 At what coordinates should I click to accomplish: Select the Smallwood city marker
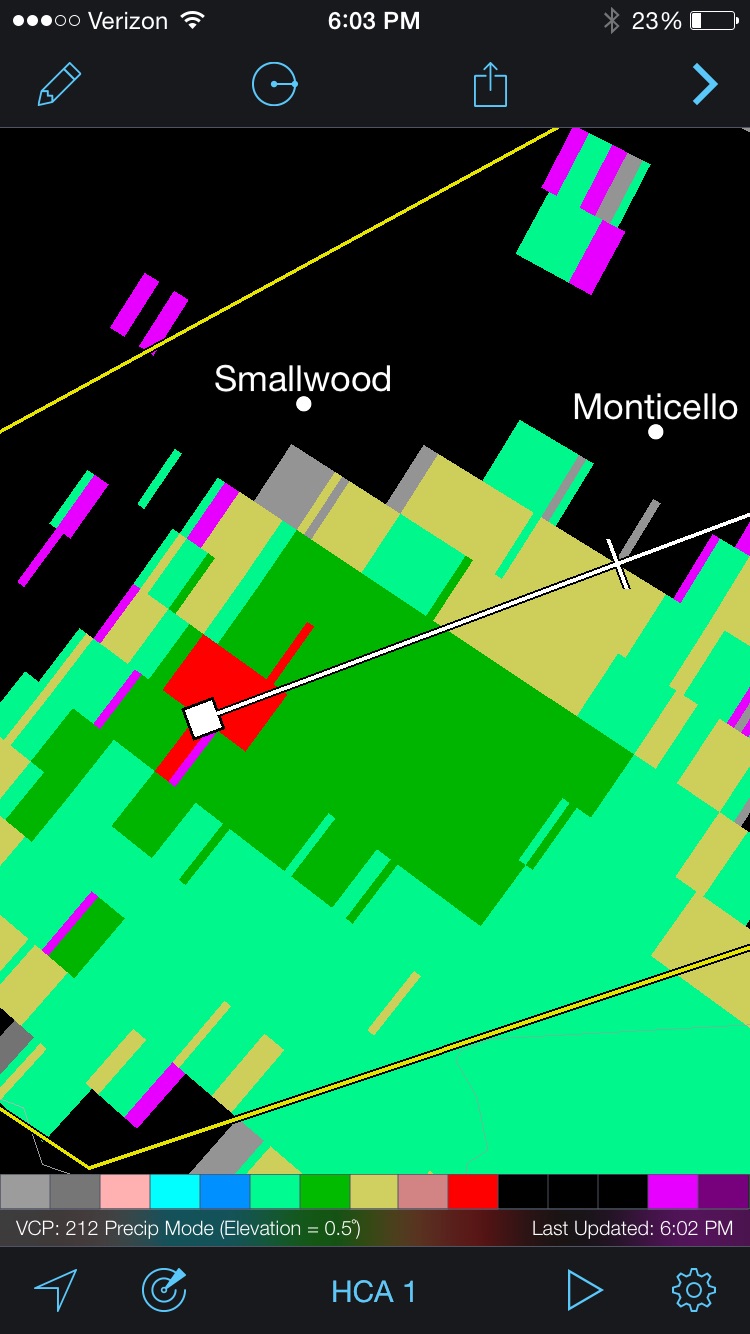(303, 403)
